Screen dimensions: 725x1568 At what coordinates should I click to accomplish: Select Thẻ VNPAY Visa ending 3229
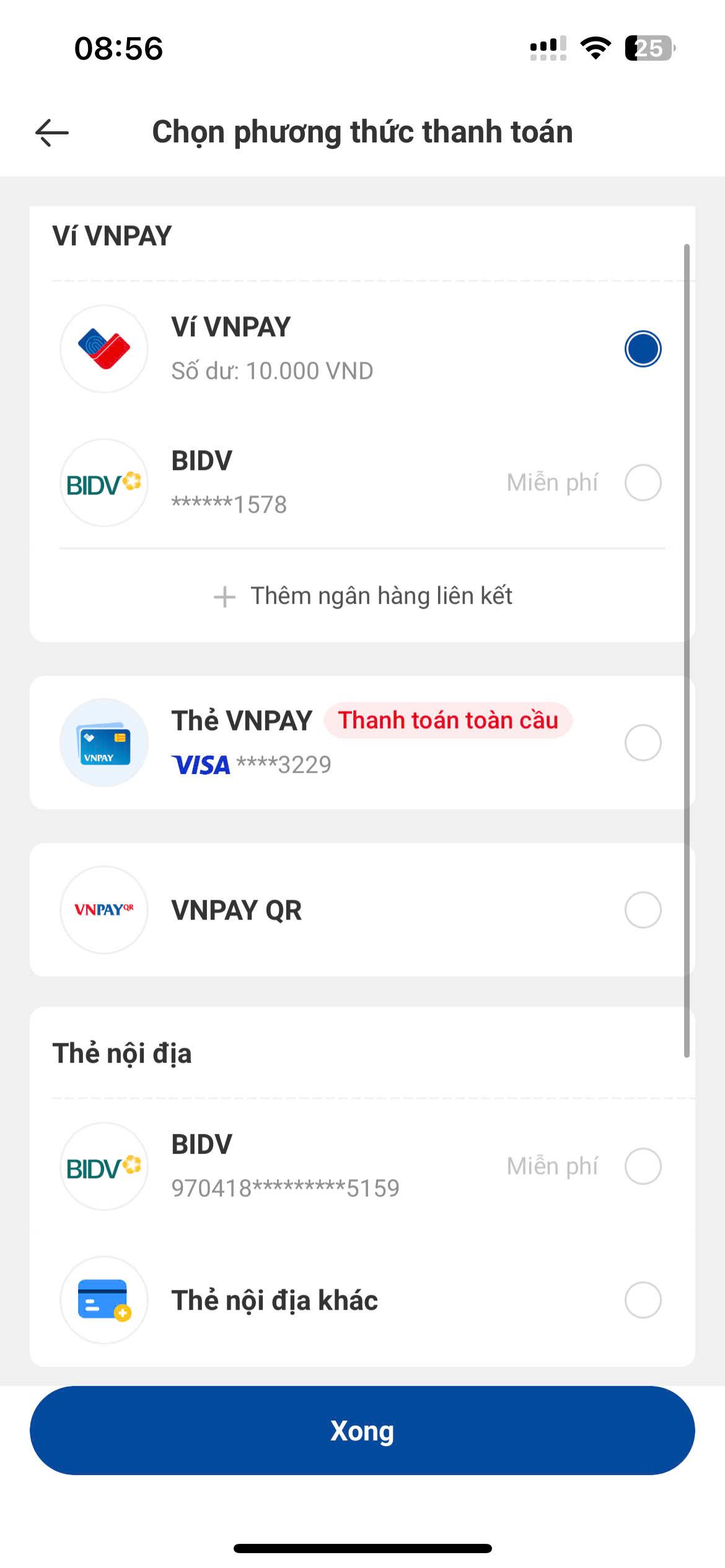[x=643, y=743]
